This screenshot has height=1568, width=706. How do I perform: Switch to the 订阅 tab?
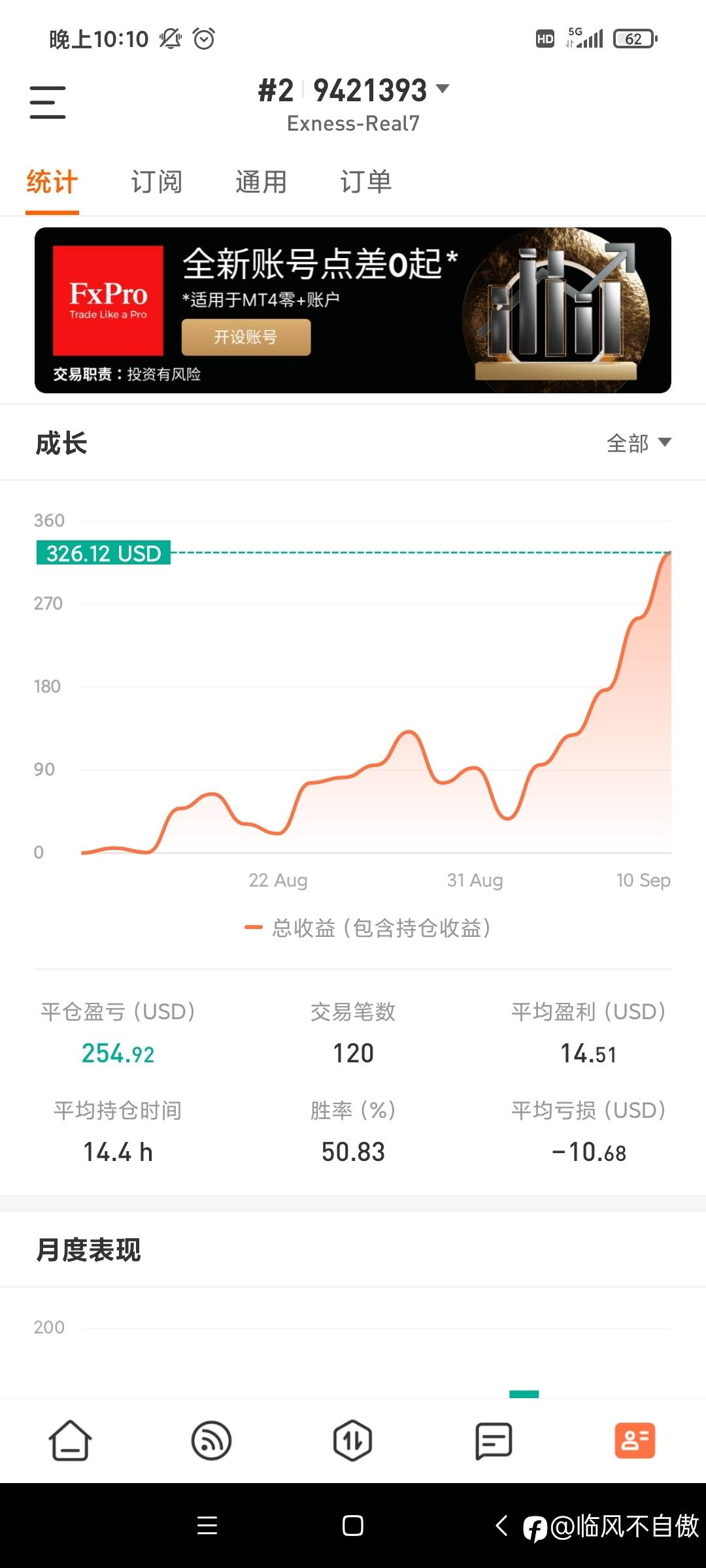[156, 182]
